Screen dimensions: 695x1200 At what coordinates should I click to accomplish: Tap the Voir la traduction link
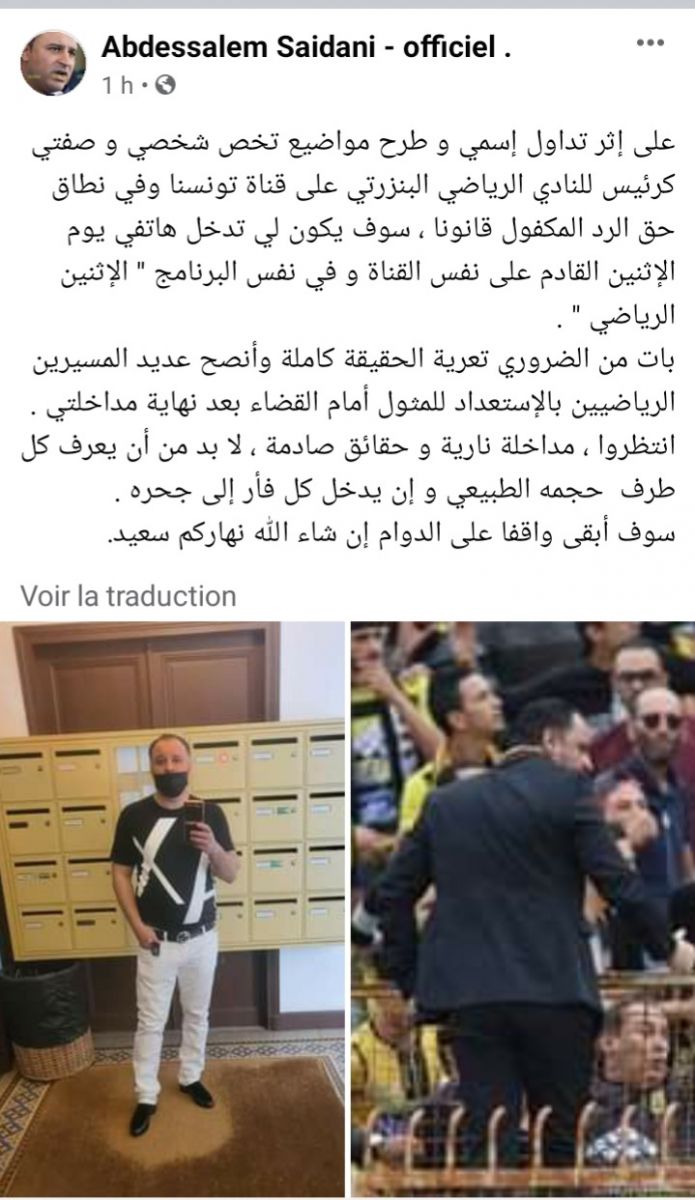(x=129, y=597)
